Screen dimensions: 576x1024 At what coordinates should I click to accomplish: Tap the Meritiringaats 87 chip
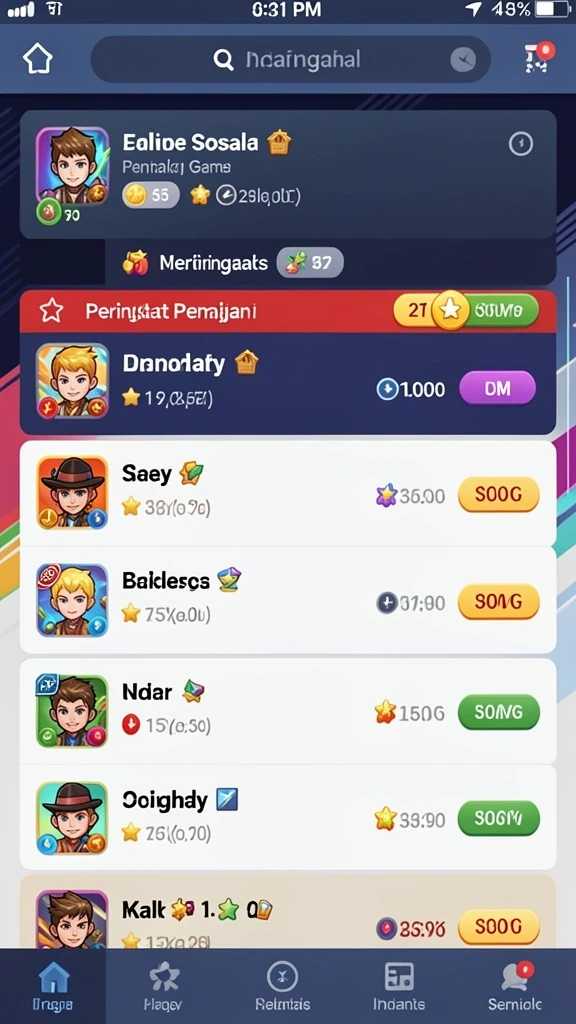[x=233, y=263]
